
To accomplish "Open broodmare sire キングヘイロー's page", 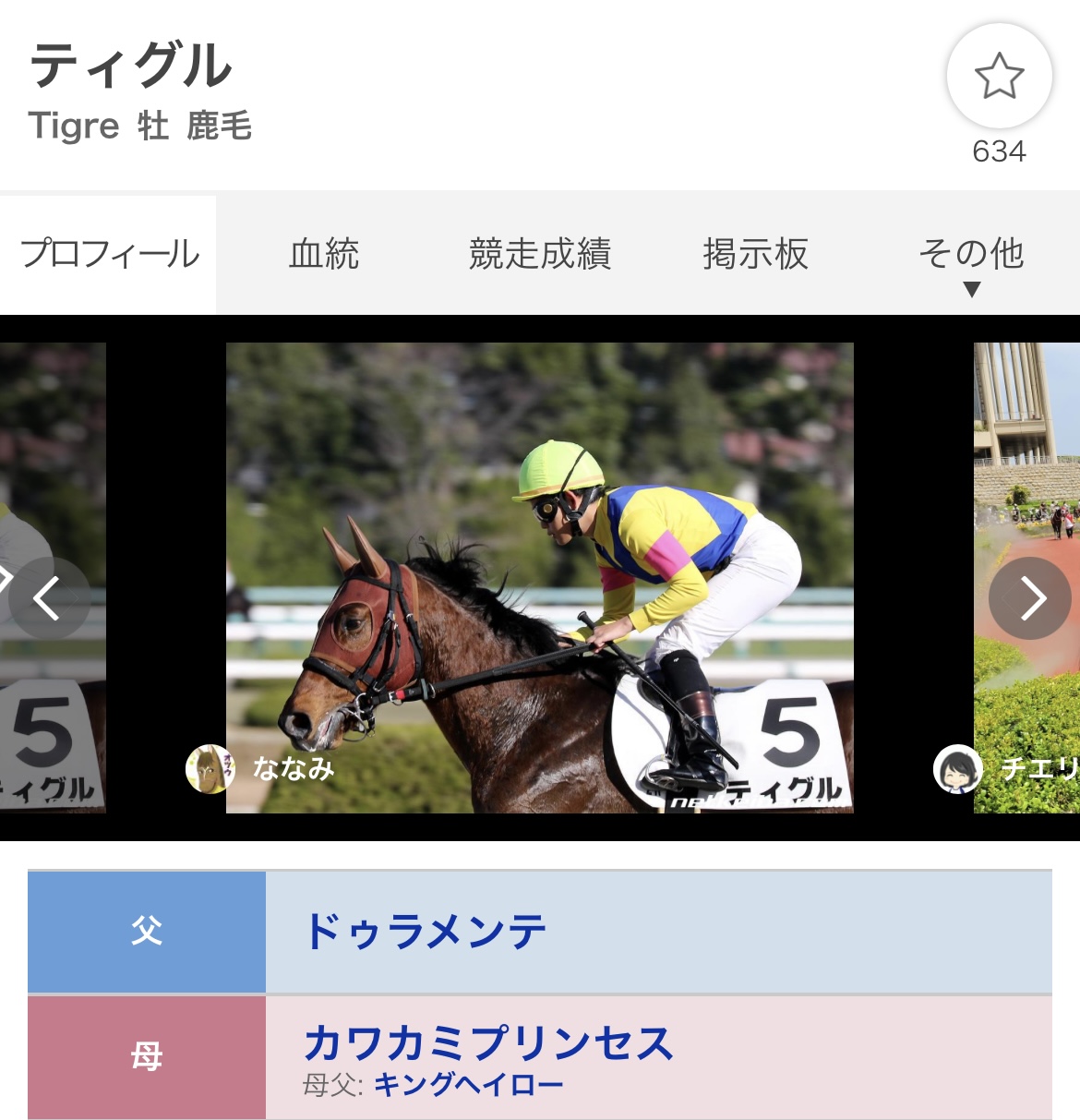I will 468,1085.
